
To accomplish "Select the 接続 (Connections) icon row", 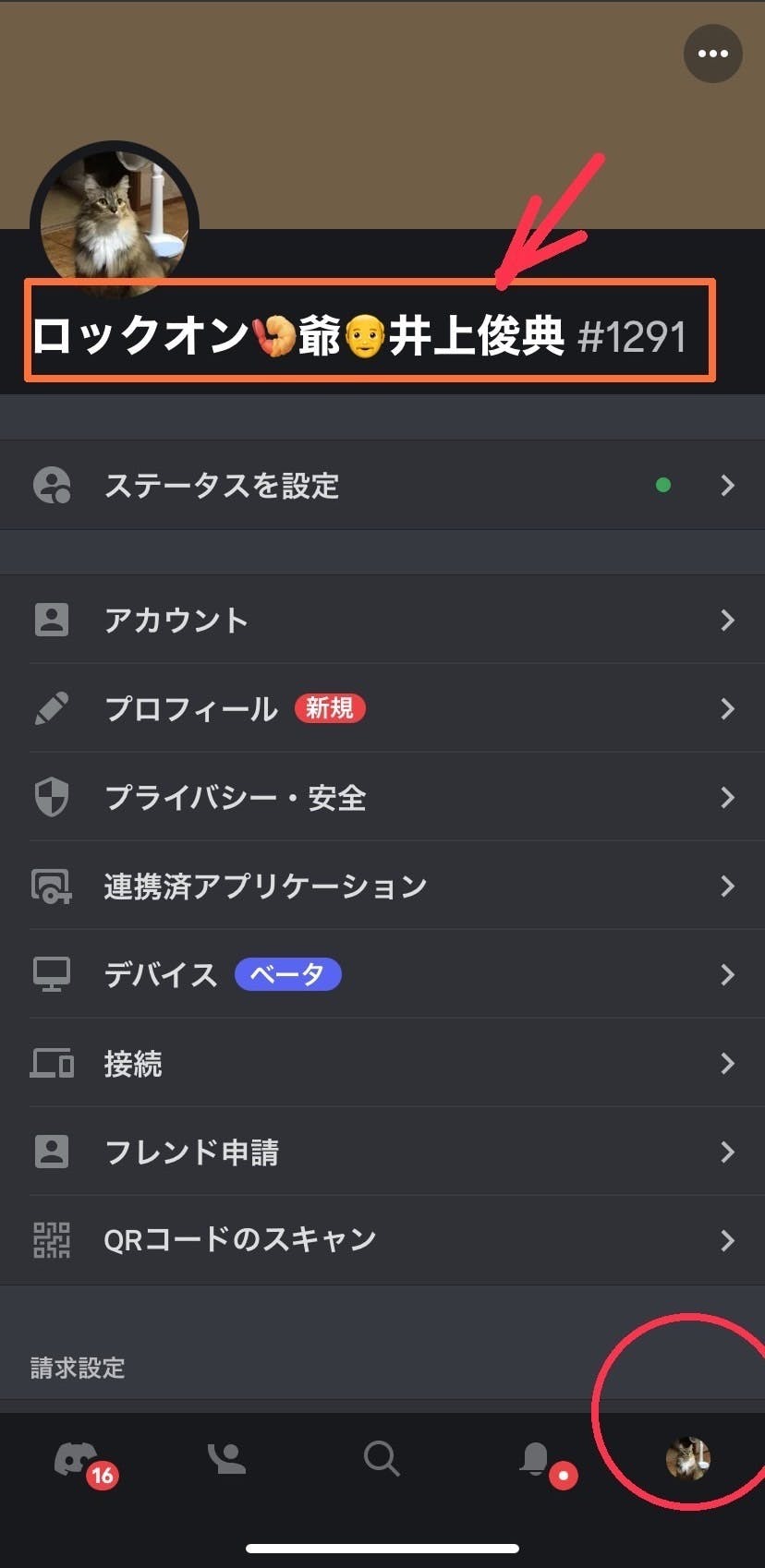I will click(53, 1064).
